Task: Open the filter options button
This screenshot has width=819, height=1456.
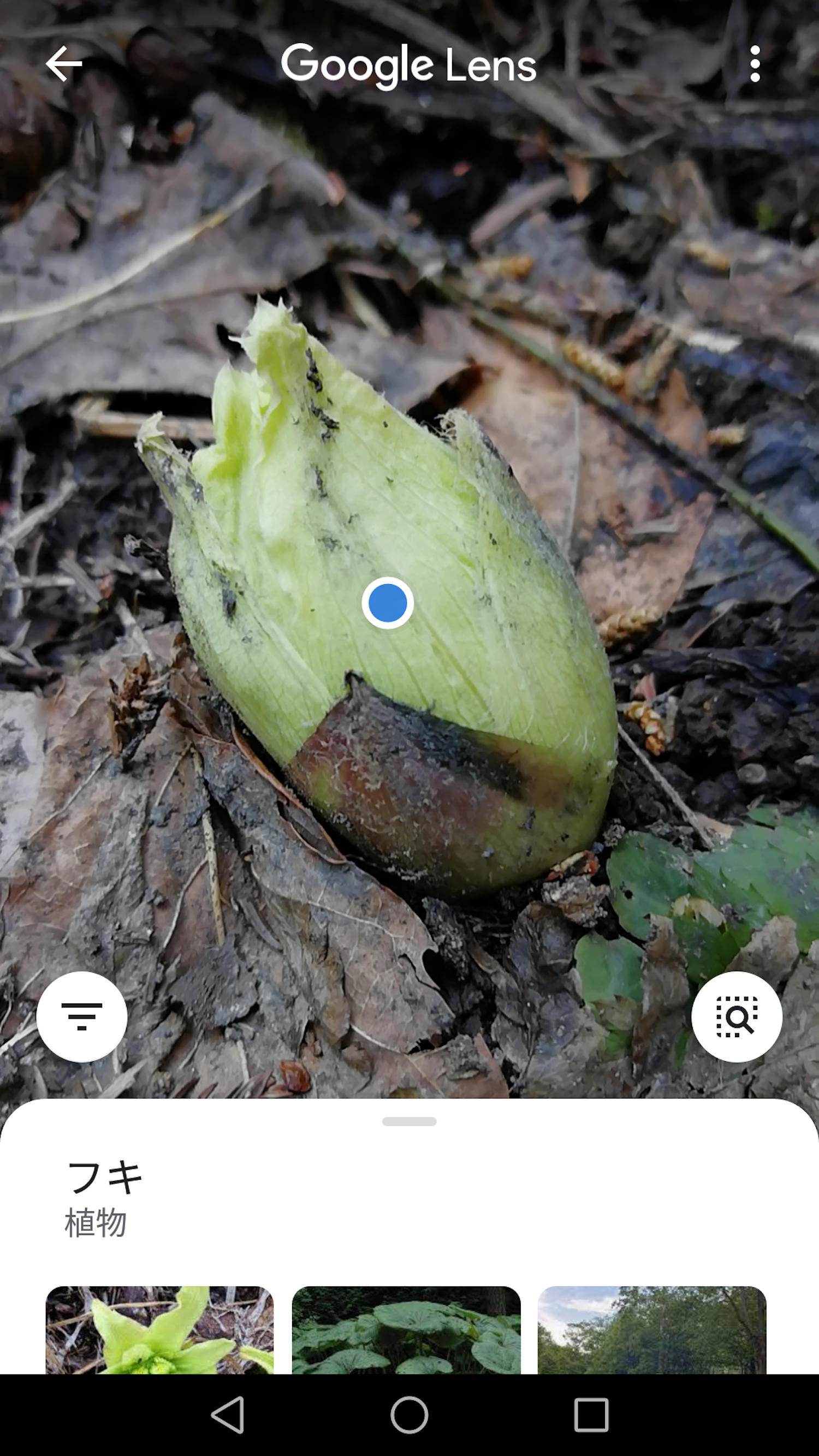Action: (82, 1017)
